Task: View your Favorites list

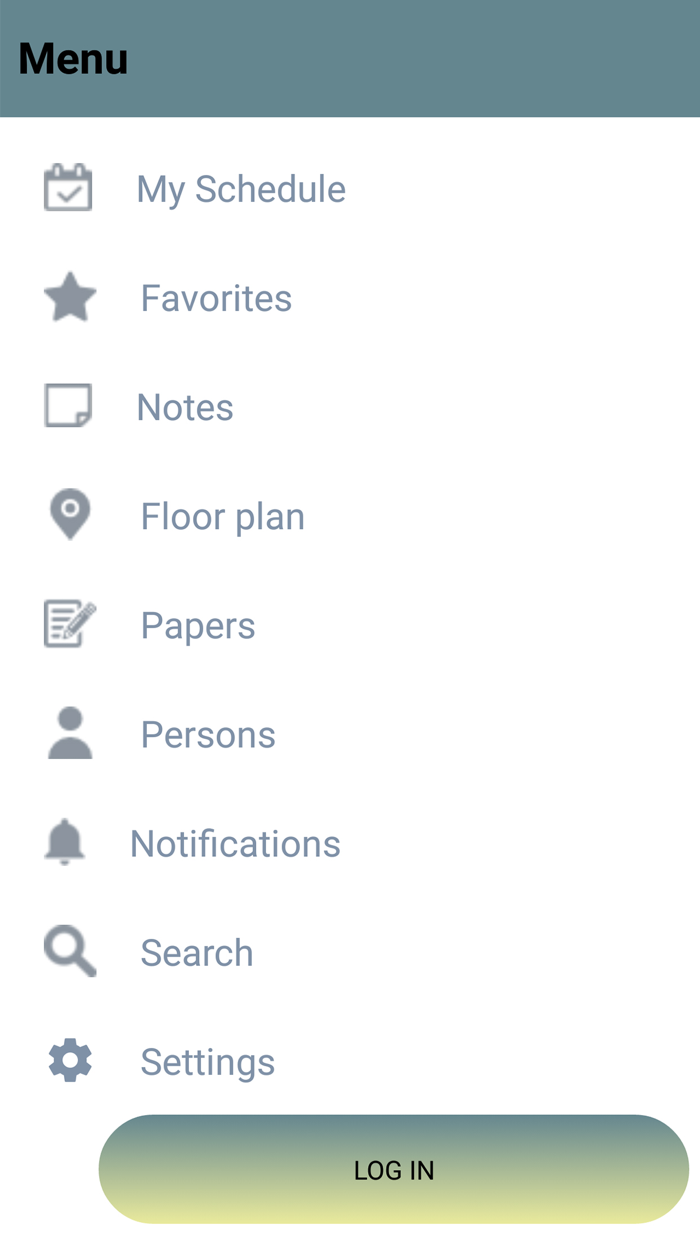Action: tap(216, 298)
